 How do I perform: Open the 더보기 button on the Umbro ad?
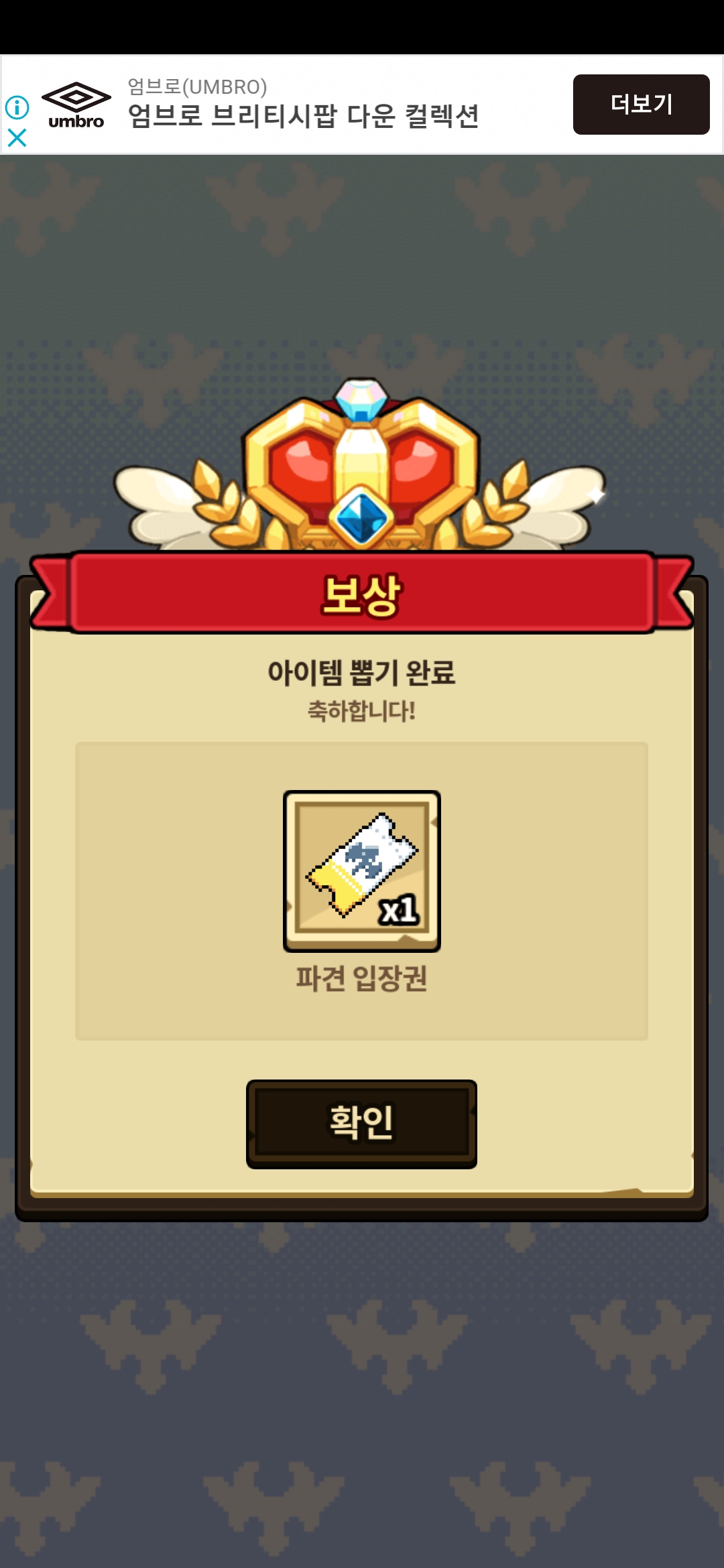[x=641, y=105]
